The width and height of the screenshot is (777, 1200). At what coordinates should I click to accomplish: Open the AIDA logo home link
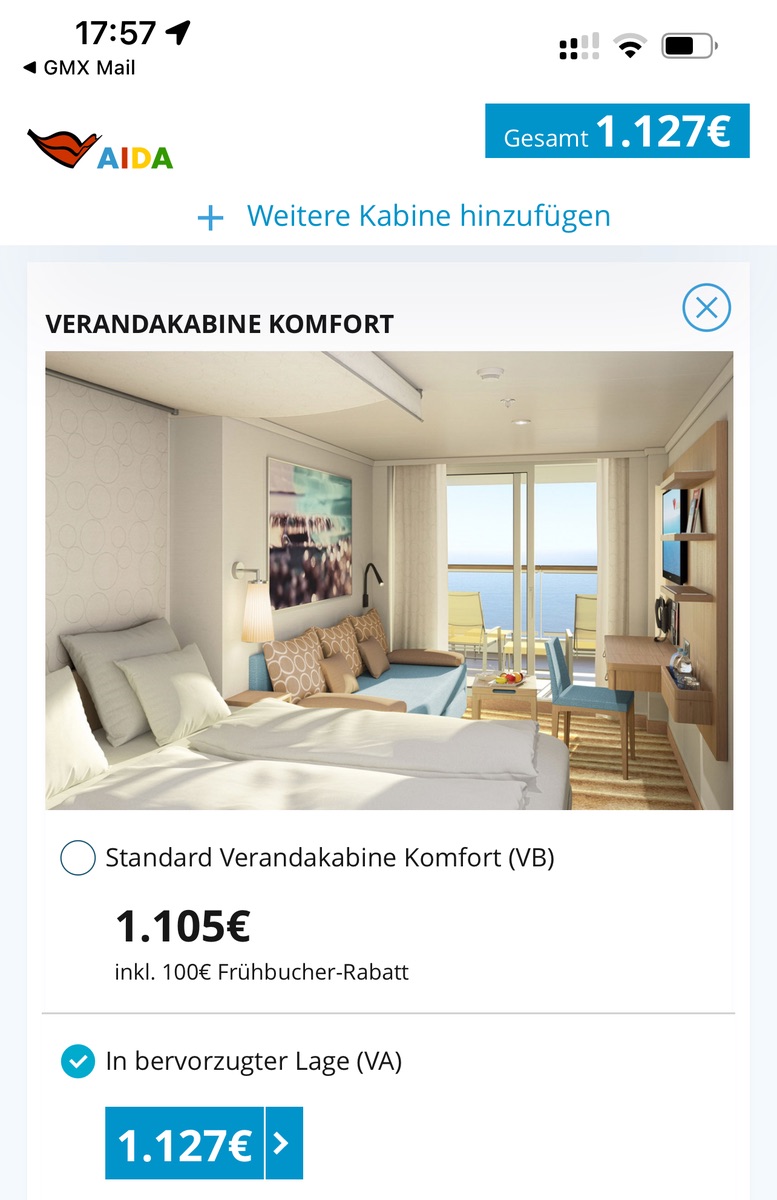(100, 149)
